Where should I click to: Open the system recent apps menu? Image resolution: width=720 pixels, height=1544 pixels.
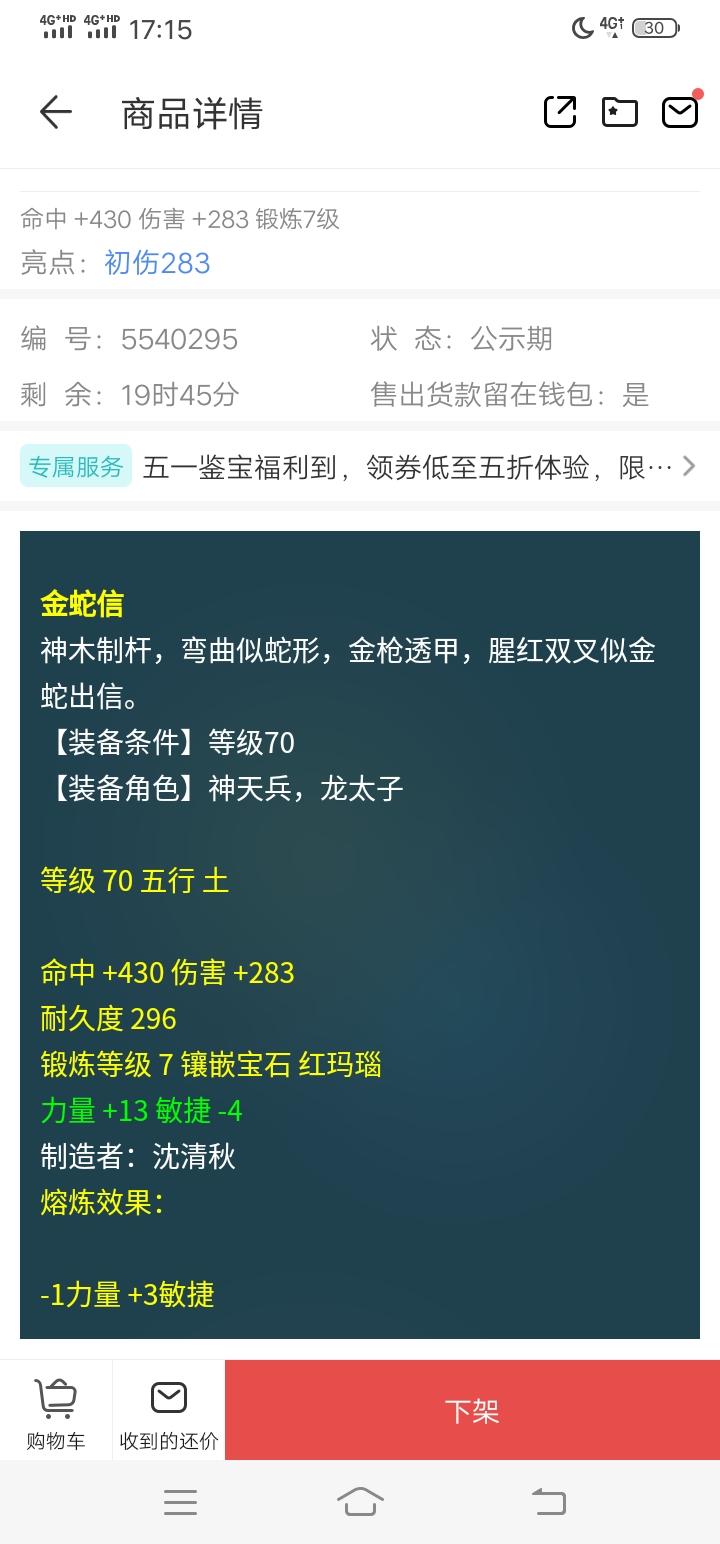click(180, 1502)
